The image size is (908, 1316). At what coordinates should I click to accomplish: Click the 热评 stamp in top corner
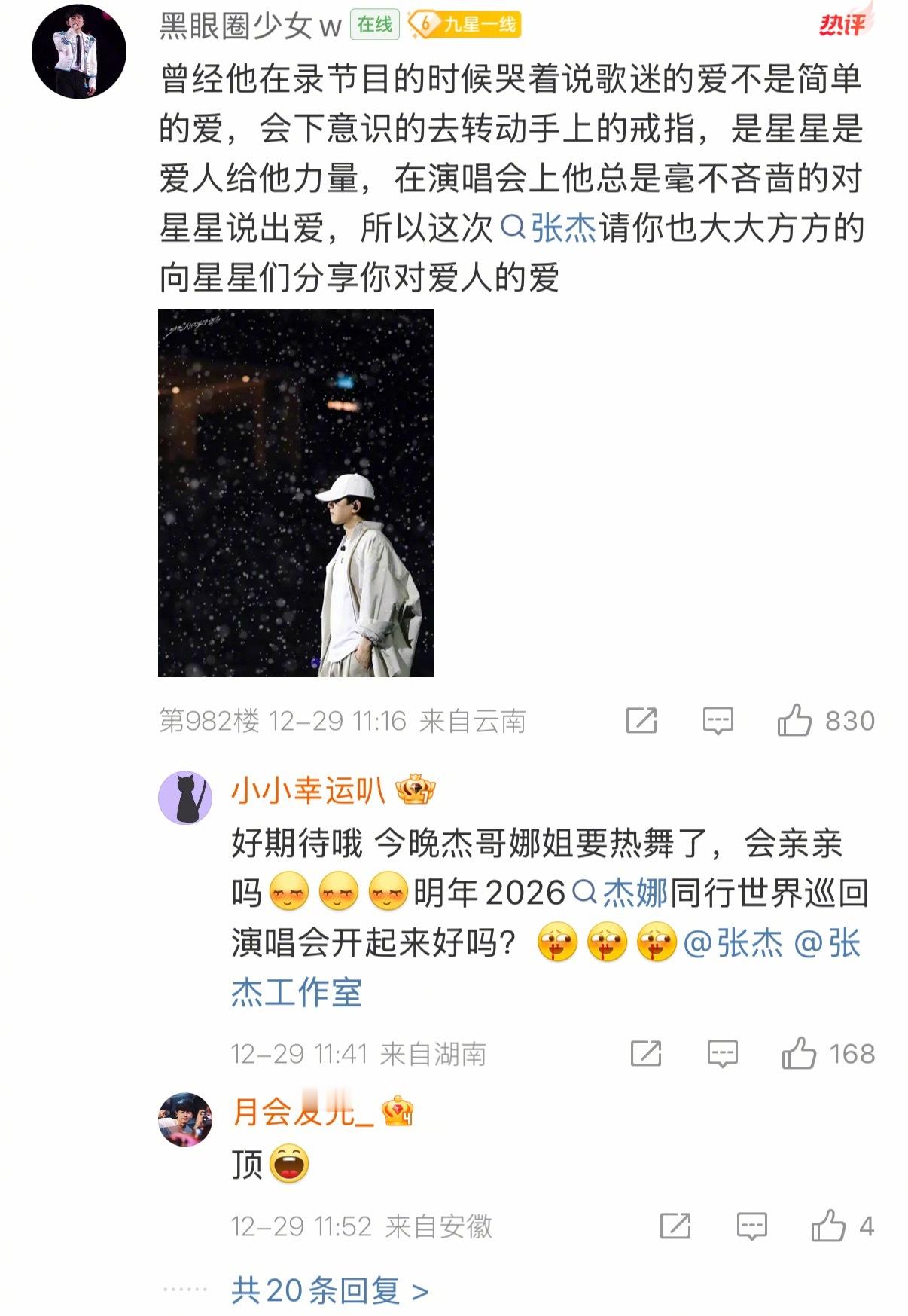(x=841, y=24)
